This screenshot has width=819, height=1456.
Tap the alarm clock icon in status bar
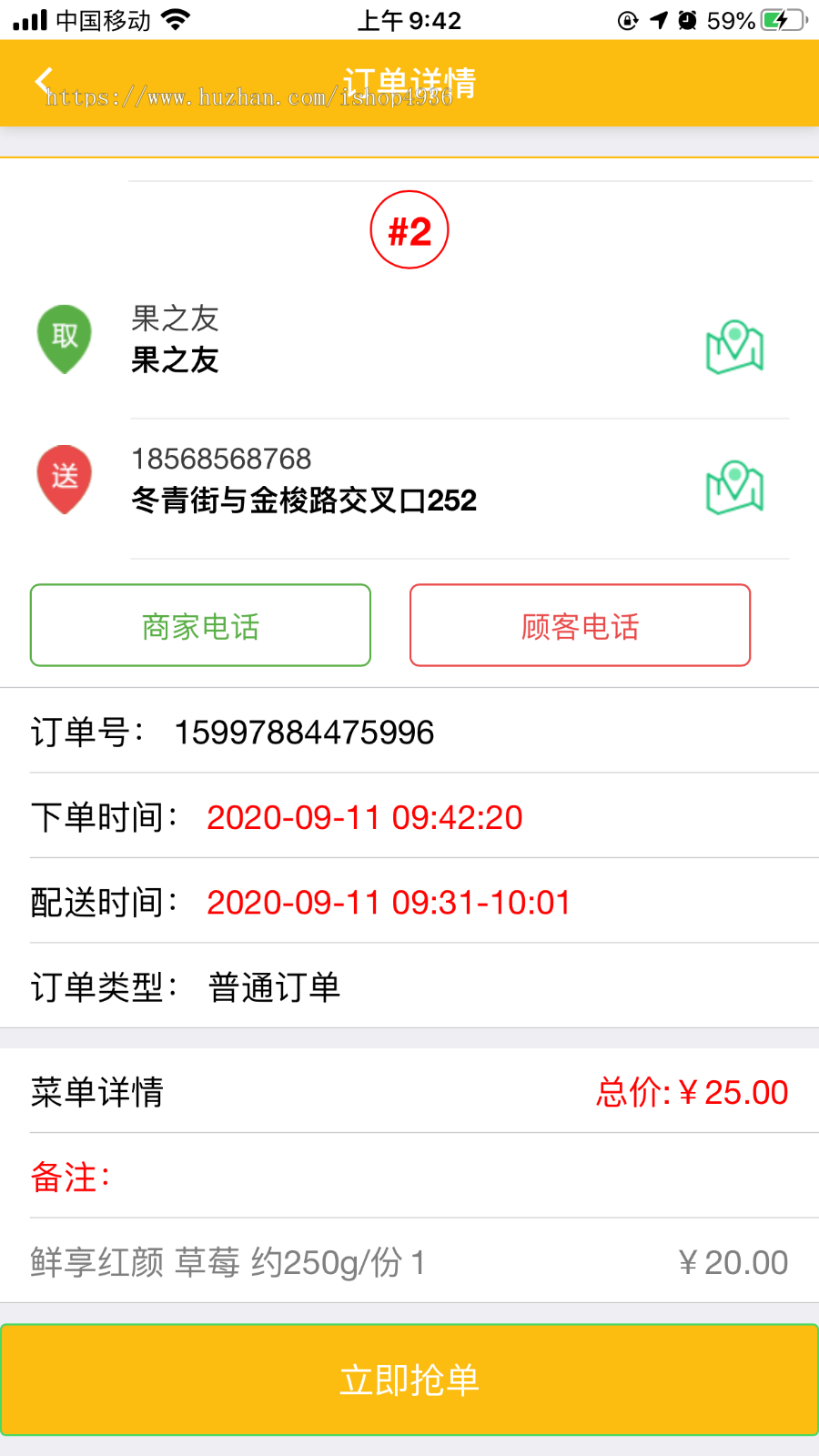click(x=687, y=18)
